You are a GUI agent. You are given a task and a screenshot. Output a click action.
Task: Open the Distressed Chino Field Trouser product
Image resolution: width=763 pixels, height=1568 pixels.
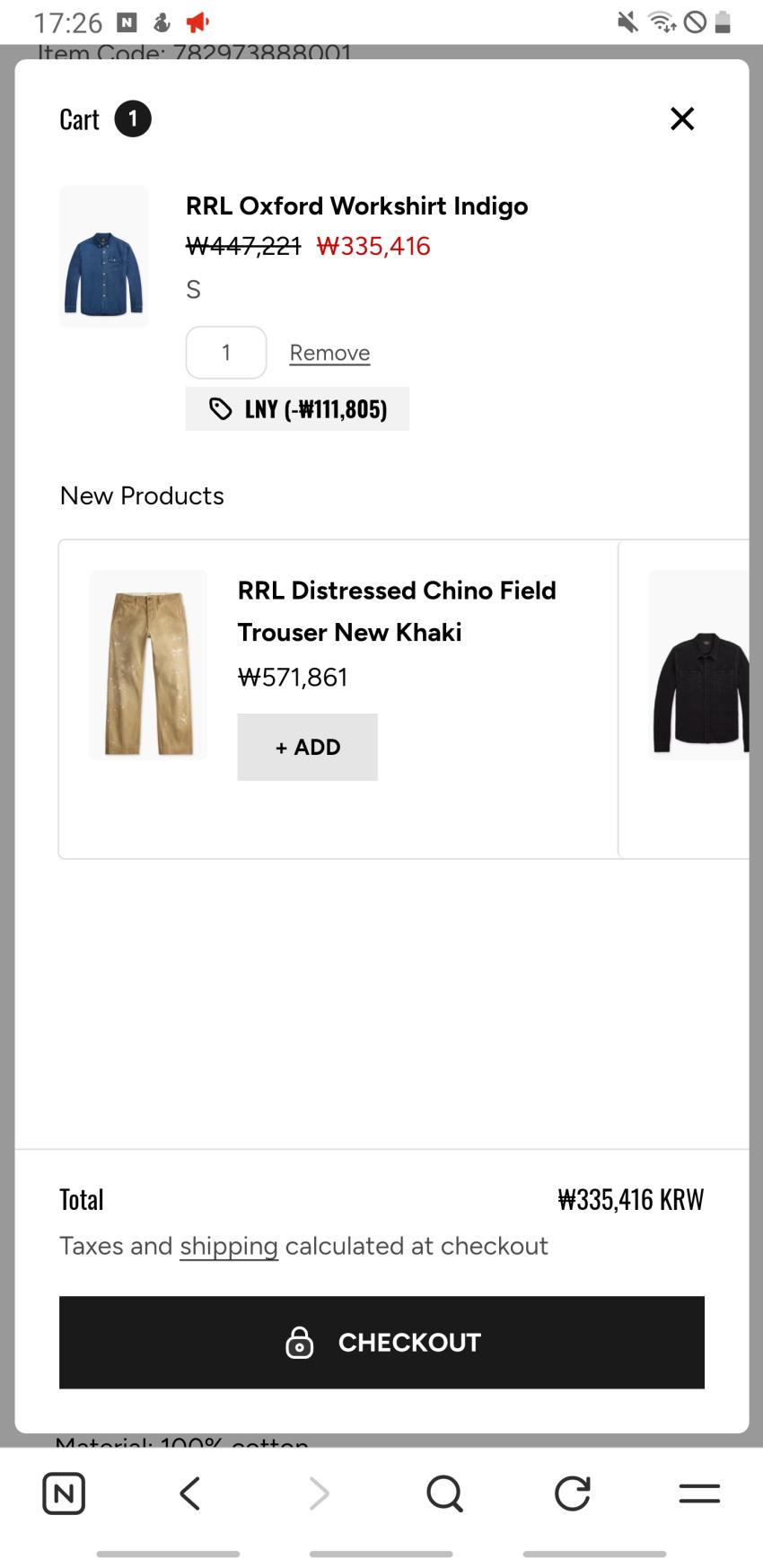coord(397,611)
